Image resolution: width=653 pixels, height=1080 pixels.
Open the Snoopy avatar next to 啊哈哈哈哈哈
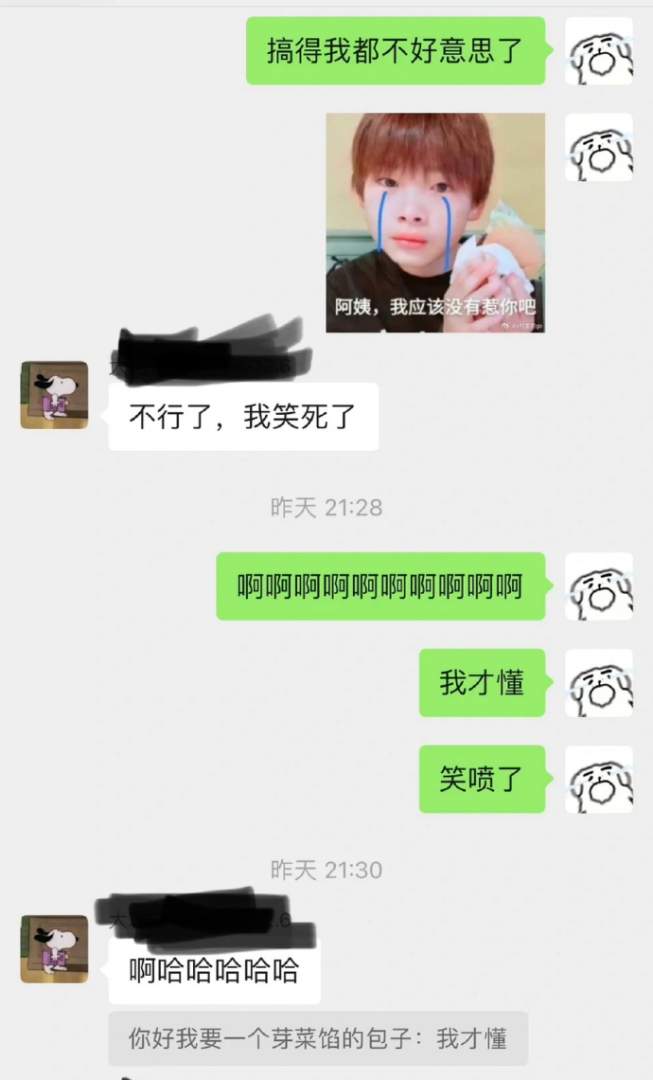pos(54,948)
